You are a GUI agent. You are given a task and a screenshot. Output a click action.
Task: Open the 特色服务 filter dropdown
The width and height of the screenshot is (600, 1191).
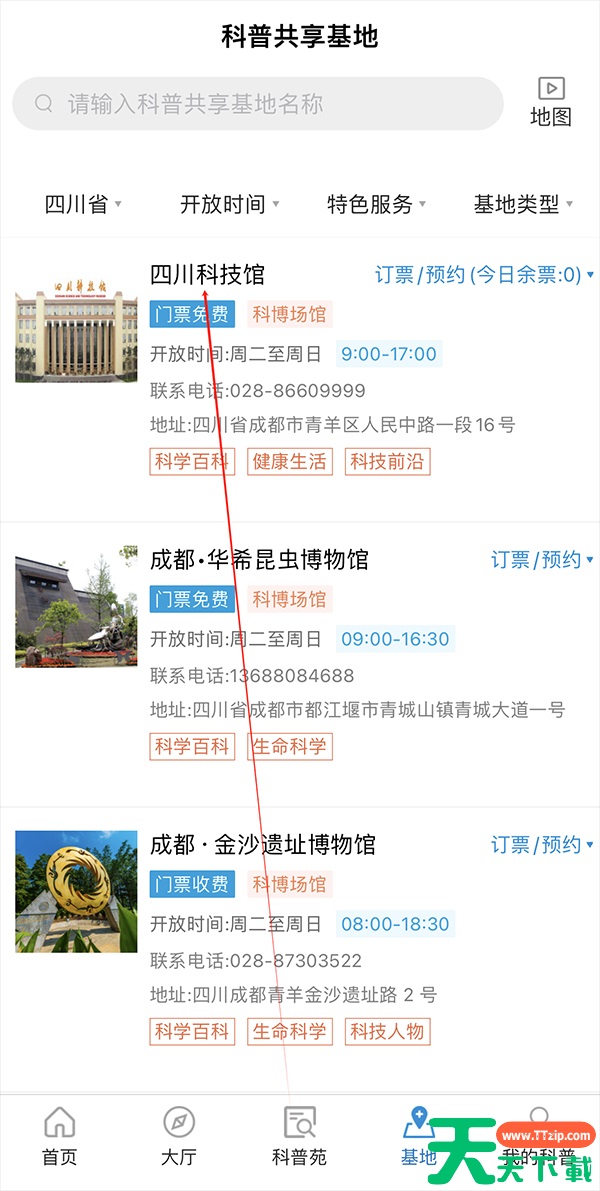376,205
